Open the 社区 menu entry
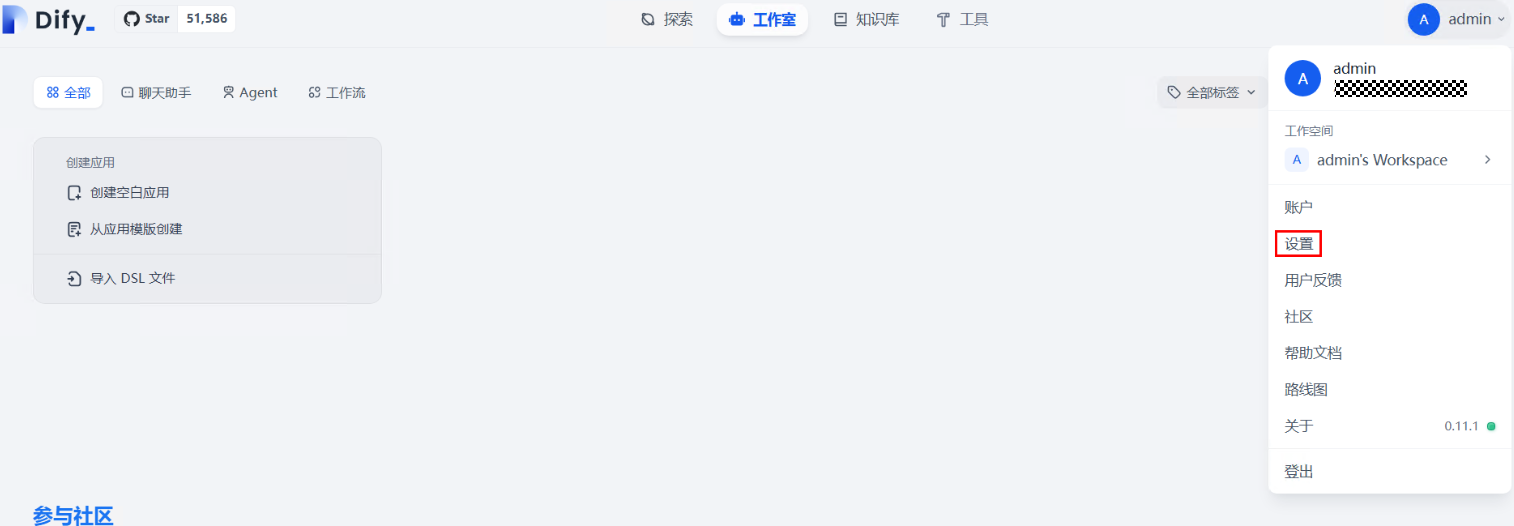Screen dimensions: 1514x526 click(x=1299, y=317)
